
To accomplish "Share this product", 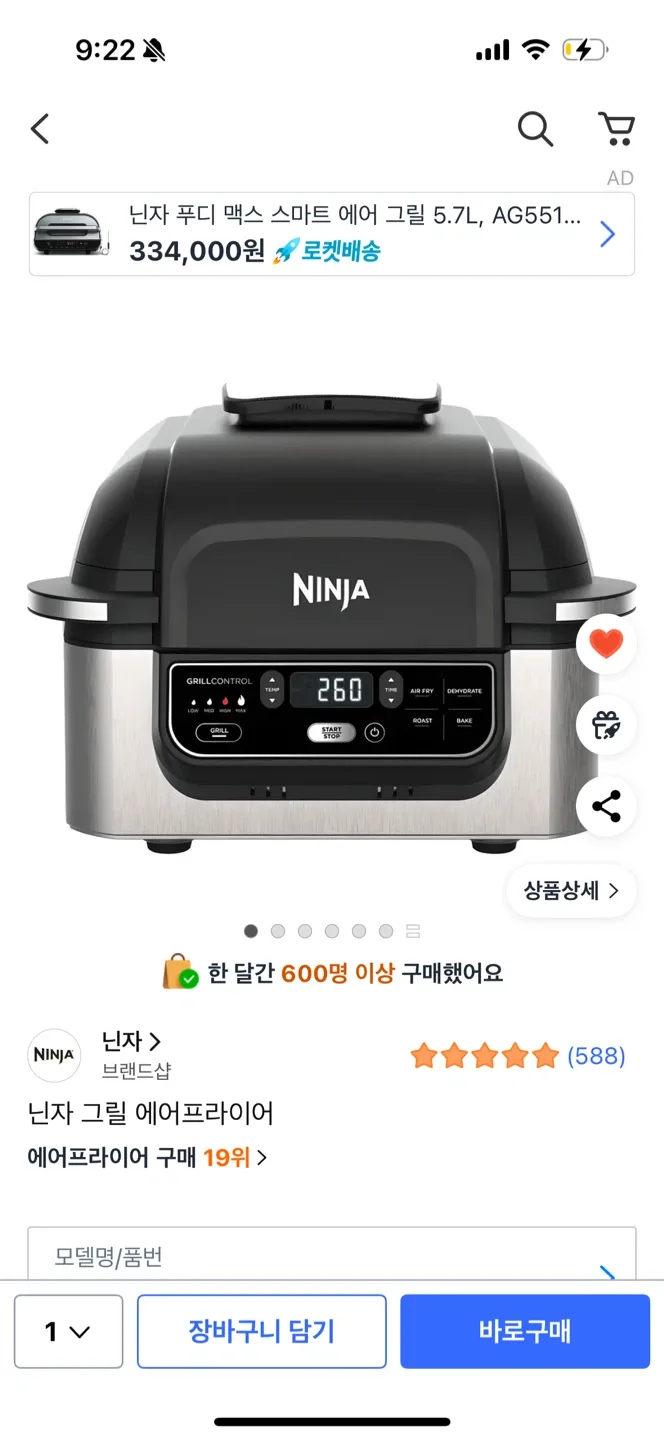I will pos(606,806).
